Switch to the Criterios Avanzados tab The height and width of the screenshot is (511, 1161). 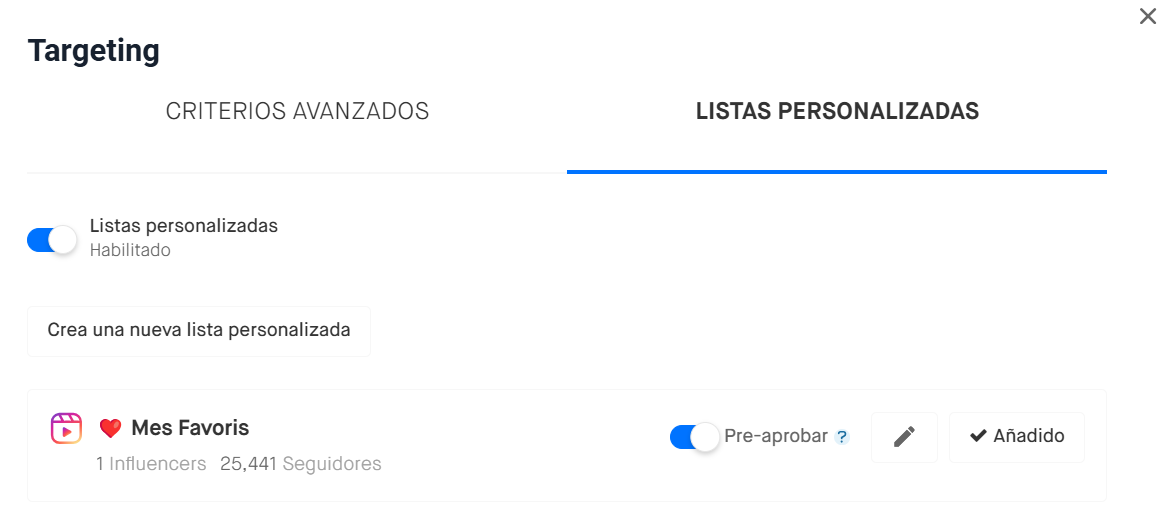(297, 111)
